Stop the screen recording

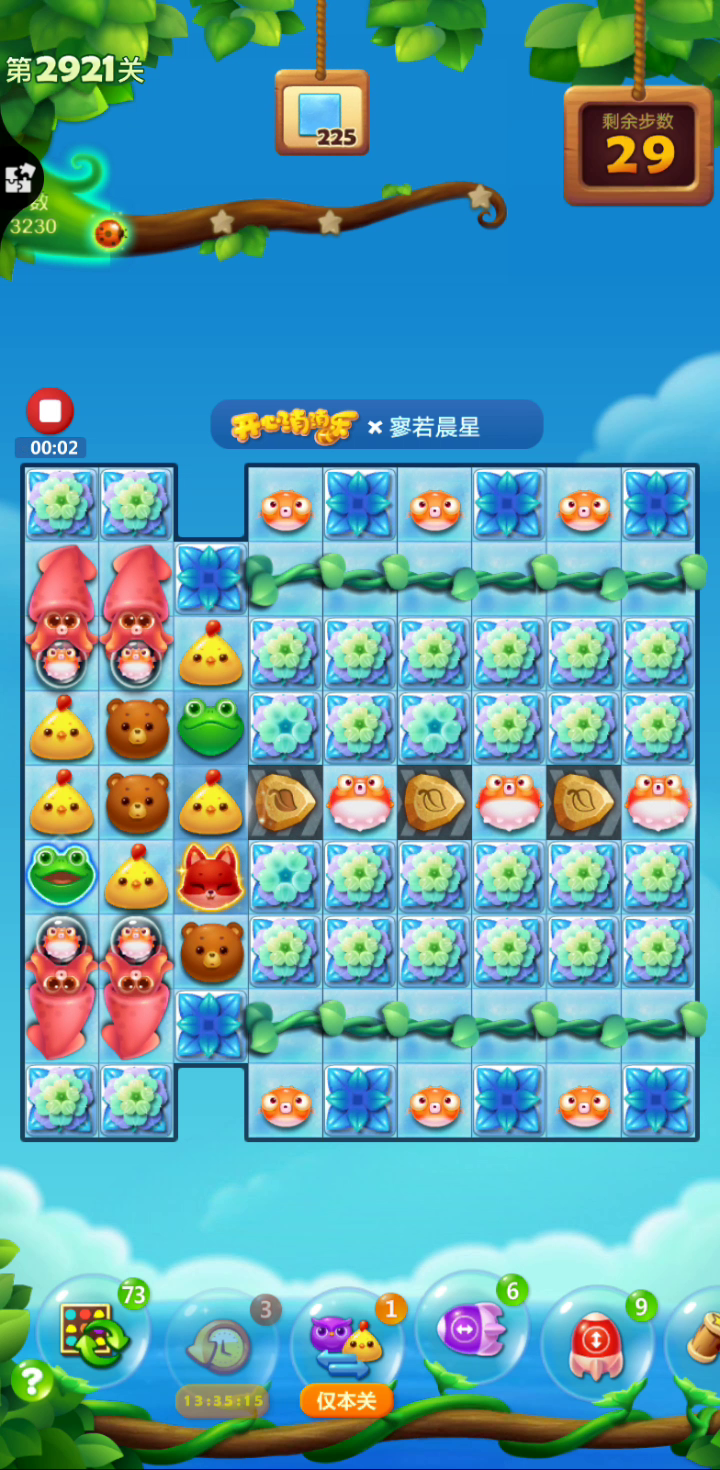pyautogui.click(x=50, y=411)
